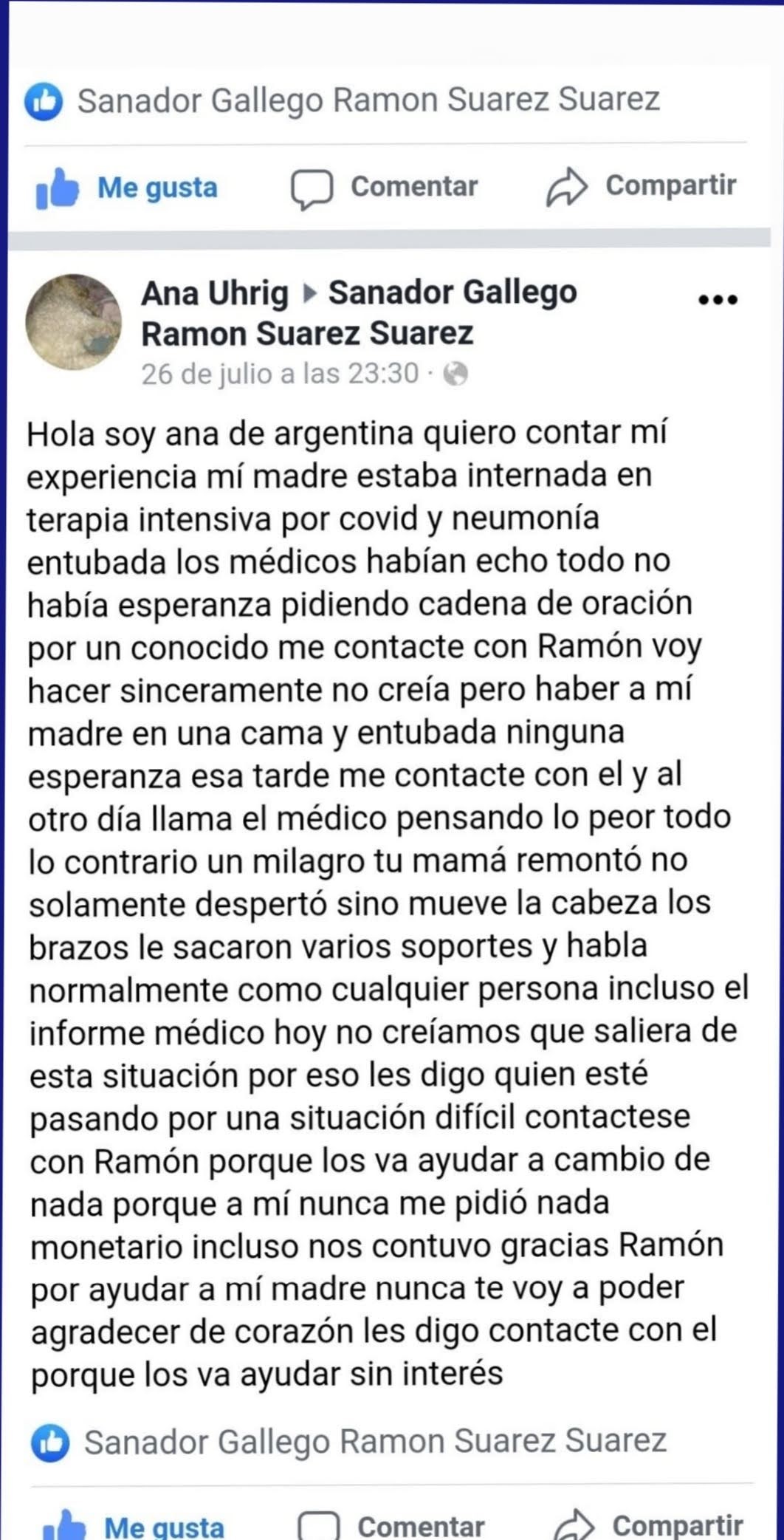Comment on Ana Uhrig's post
This screenshot has width=784, height=1540.
point(391,1525)
